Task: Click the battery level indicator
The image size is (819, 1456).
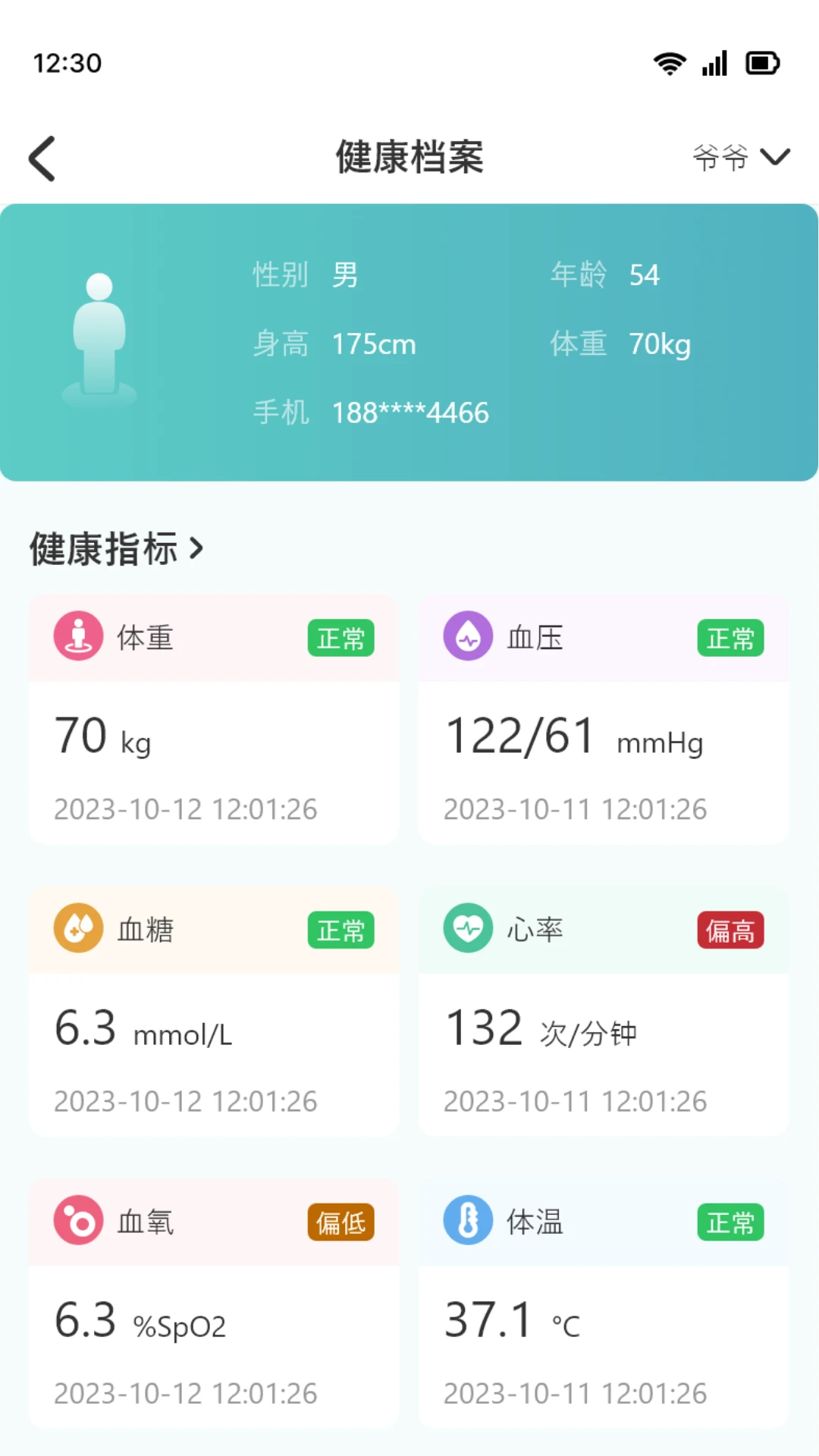Action: [763, 64]
